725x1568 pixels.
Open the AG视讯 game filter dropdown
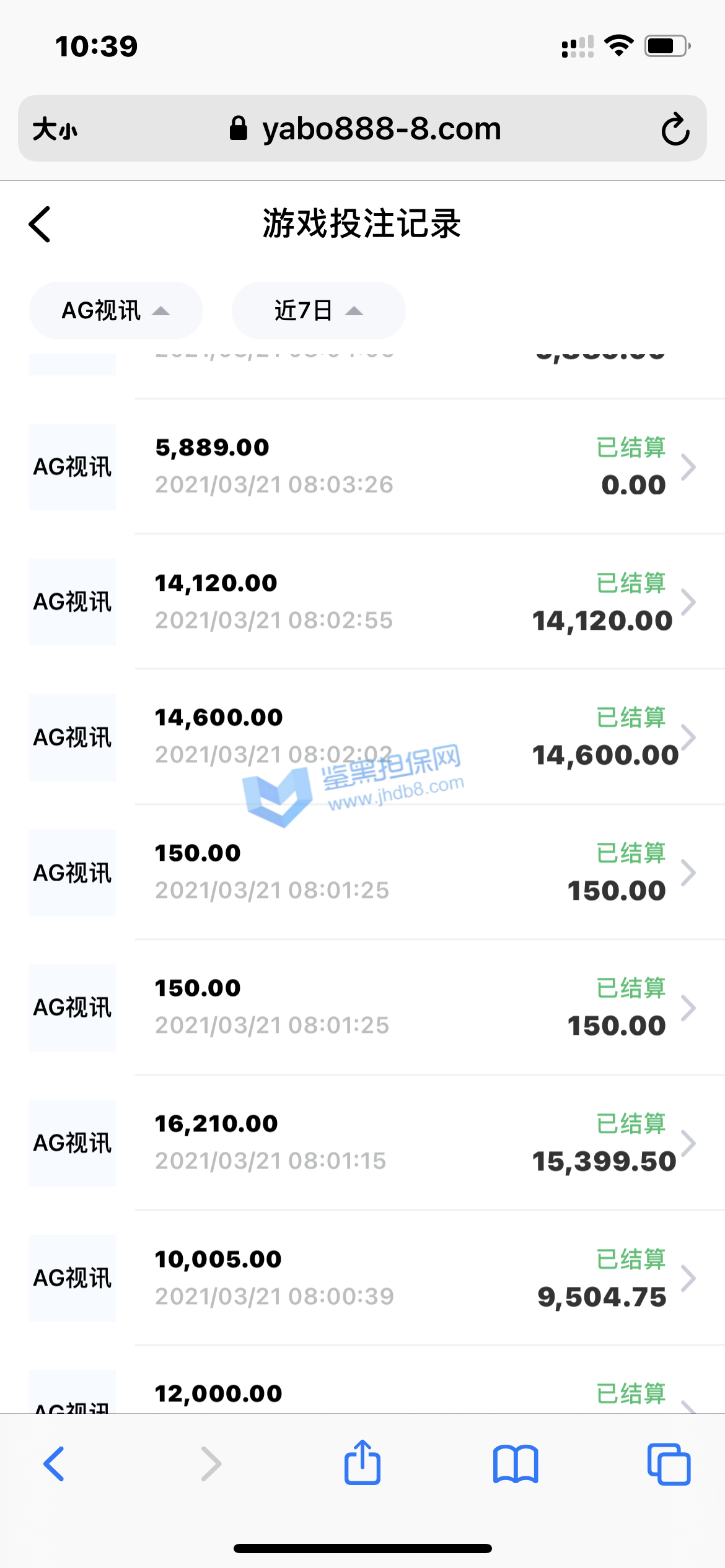coord(116,310)
